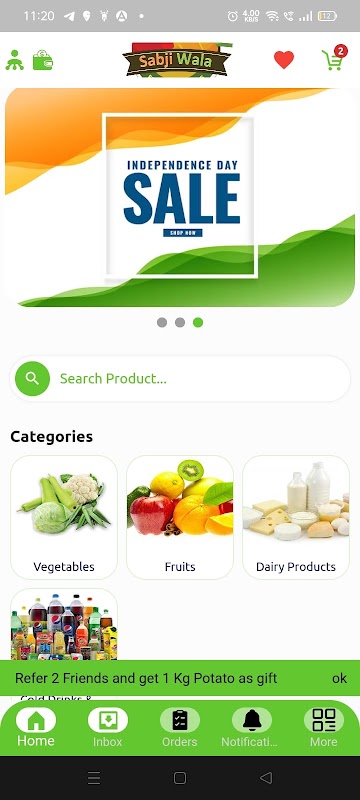This screenshot has height=800, width=360.
Task: Open the profile icon
Action: (14, 60)
